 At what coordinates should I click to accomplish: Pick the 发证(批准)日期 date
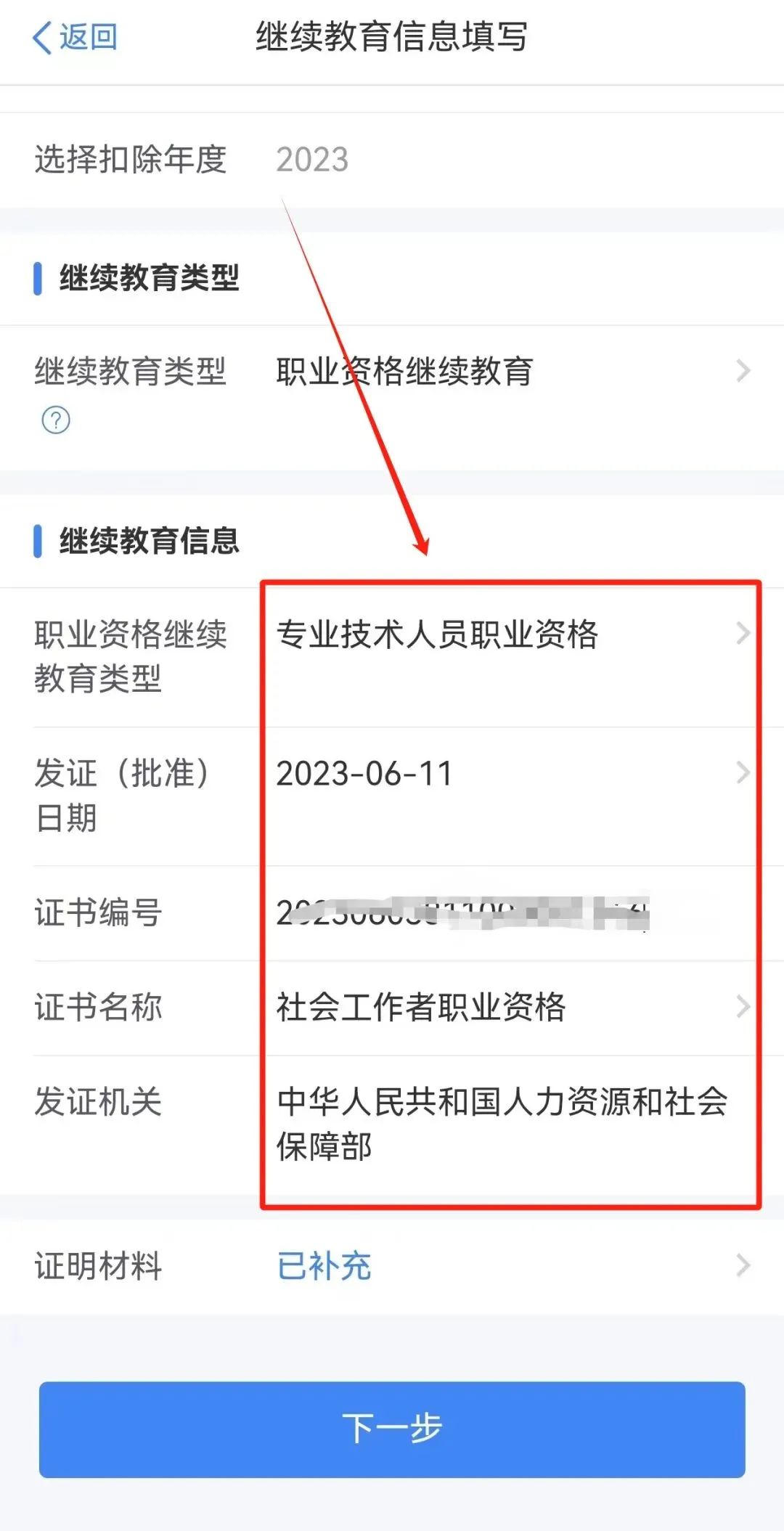click(x=508, y=774)
